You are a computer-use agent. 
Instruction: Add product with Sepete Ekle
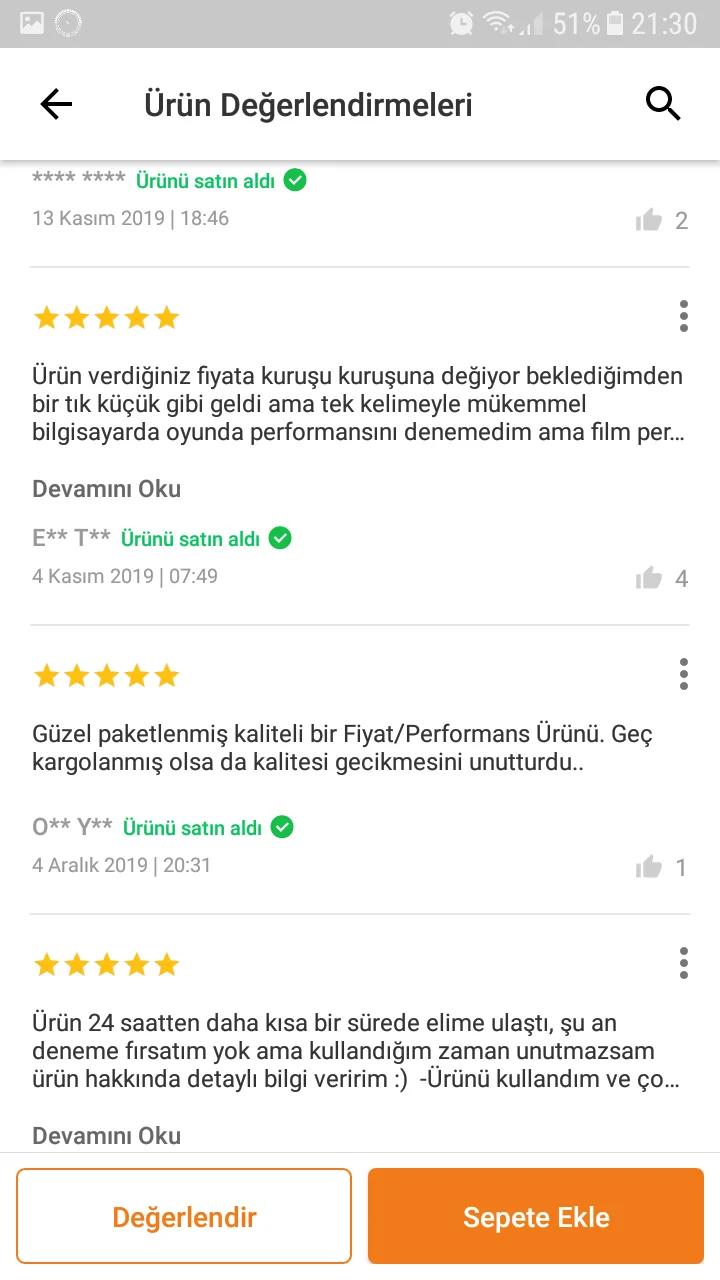click(x=536, y=1217)
